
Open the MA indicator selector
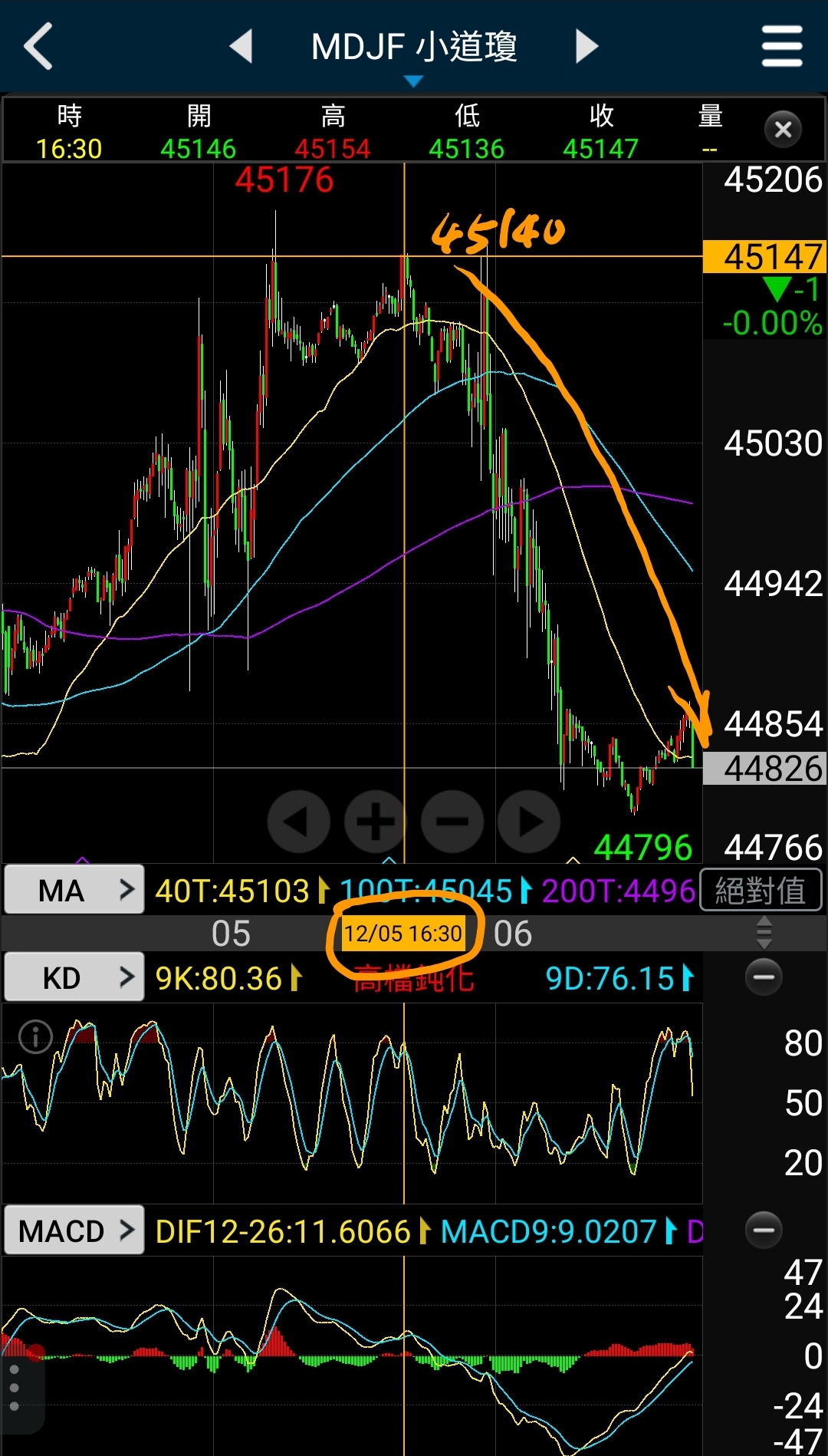coord(74,890)
